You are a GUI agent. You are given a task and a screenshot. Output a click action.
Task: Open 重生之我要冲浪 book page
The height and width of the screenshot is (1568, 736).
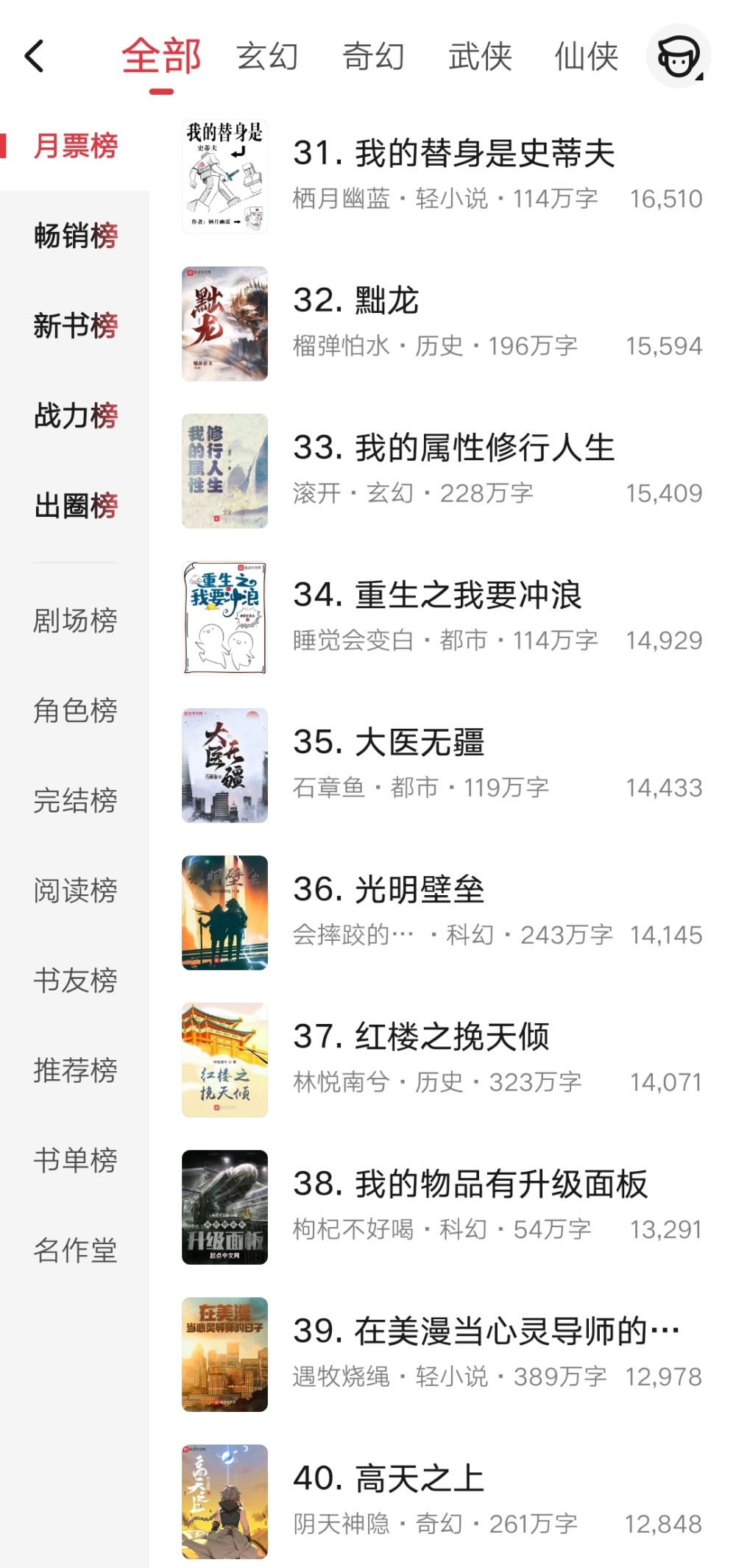pos(437,596)
